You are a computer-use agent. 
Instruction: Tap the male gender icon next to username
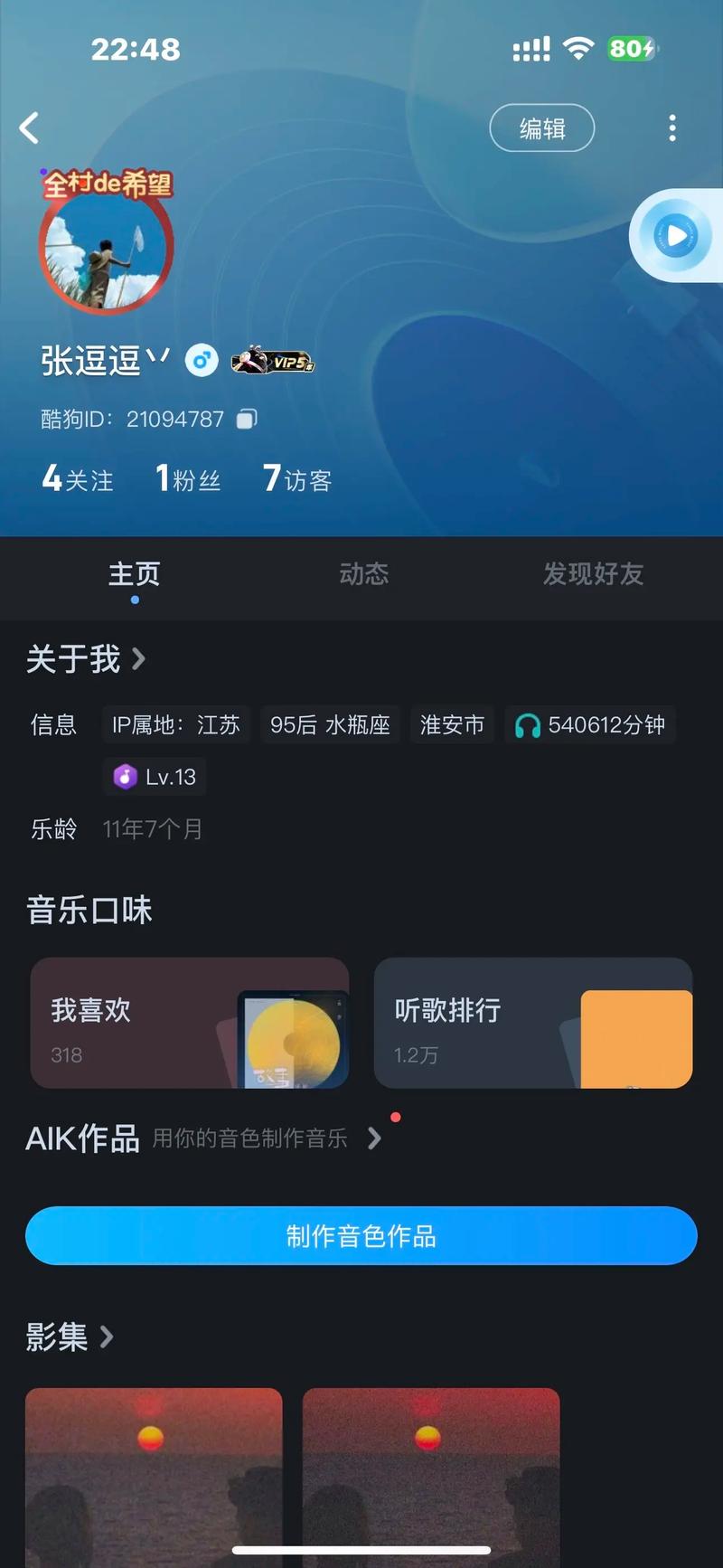coord(200,360)
